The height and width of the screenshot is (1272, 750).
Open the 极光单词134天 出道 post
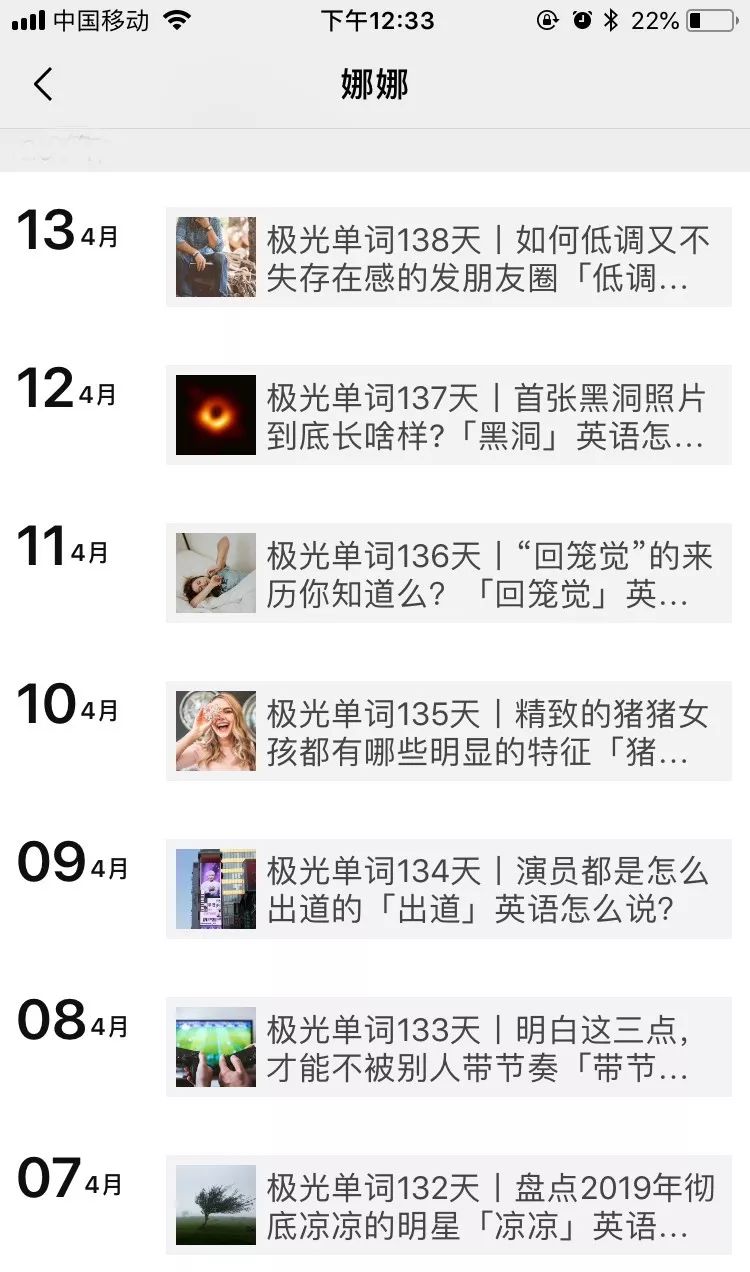448,889
